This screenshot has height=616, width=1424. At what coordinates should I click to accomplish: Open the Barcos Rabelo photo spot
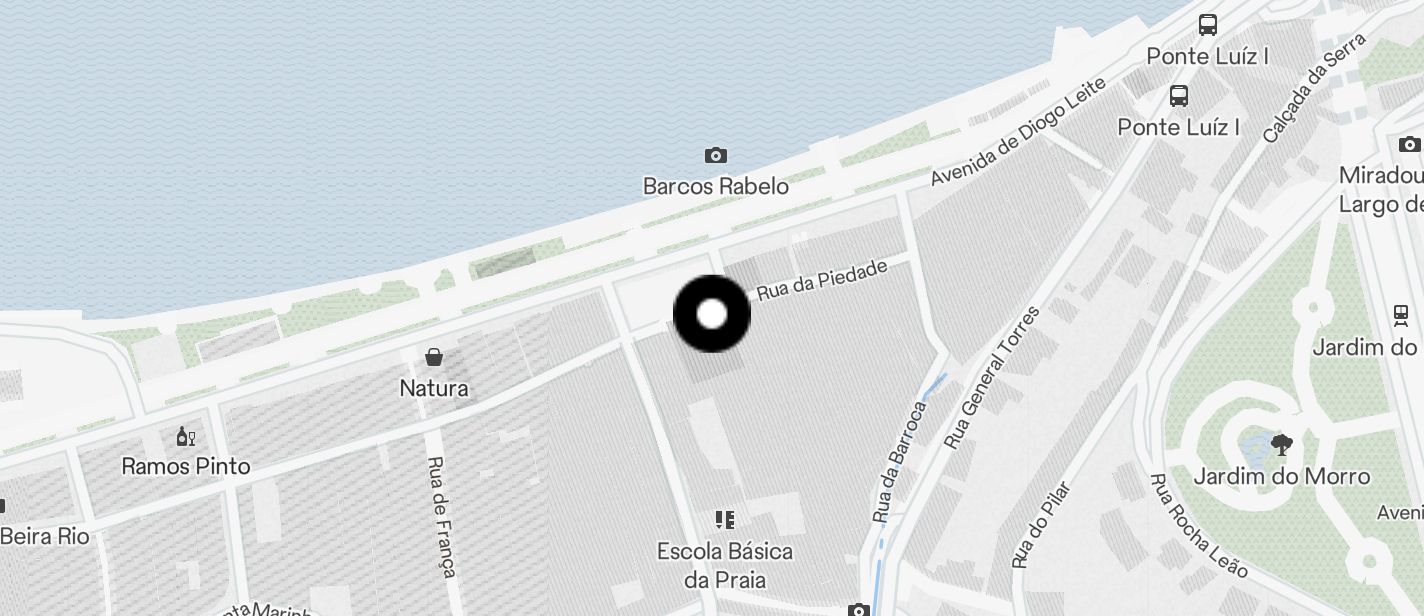(x=715, y=155)
